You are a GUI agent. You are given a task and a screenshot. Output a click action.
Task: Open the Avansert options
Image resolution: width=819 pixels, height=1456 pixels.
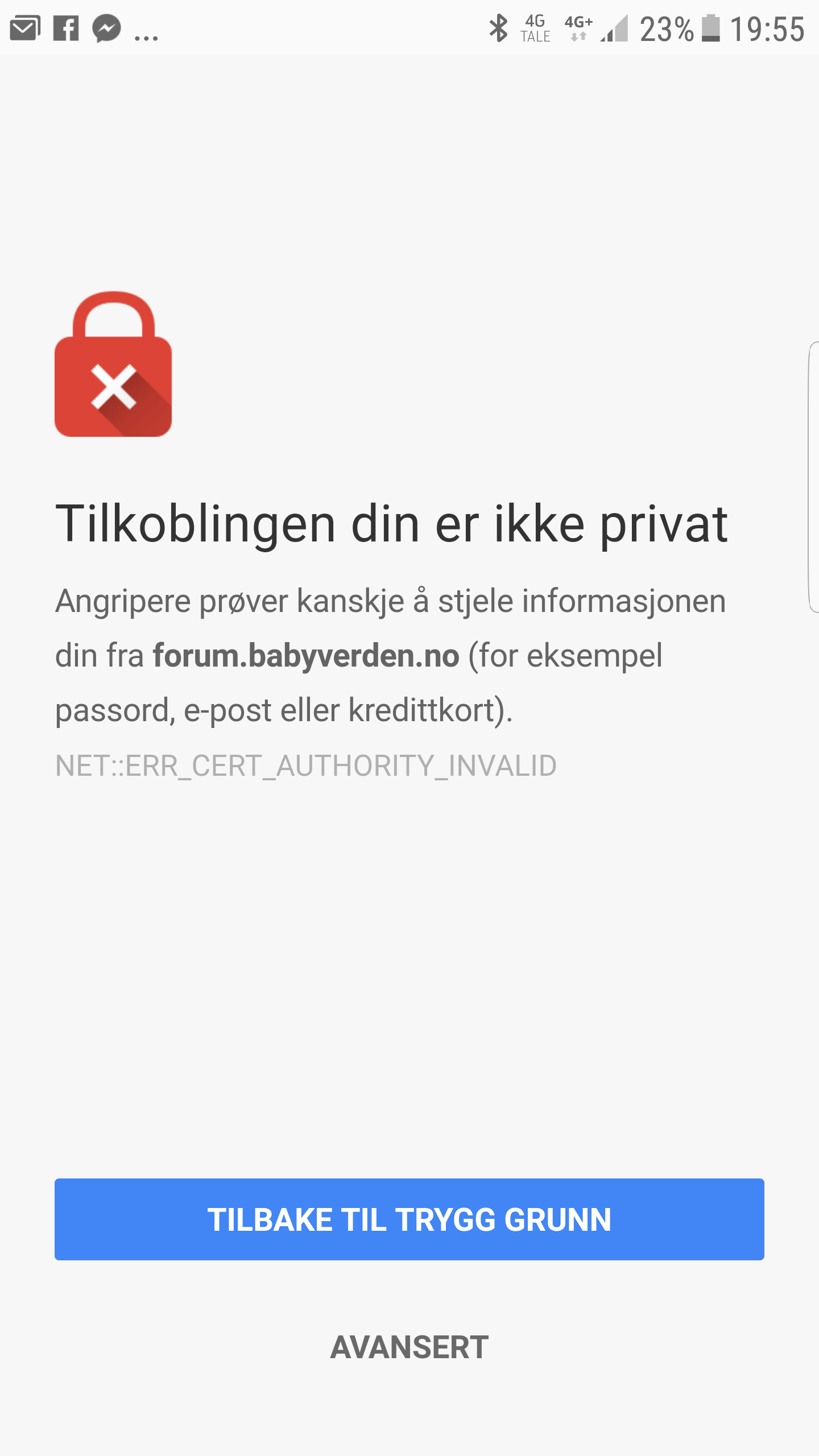pyautogui.click(x=409, y=1347)
